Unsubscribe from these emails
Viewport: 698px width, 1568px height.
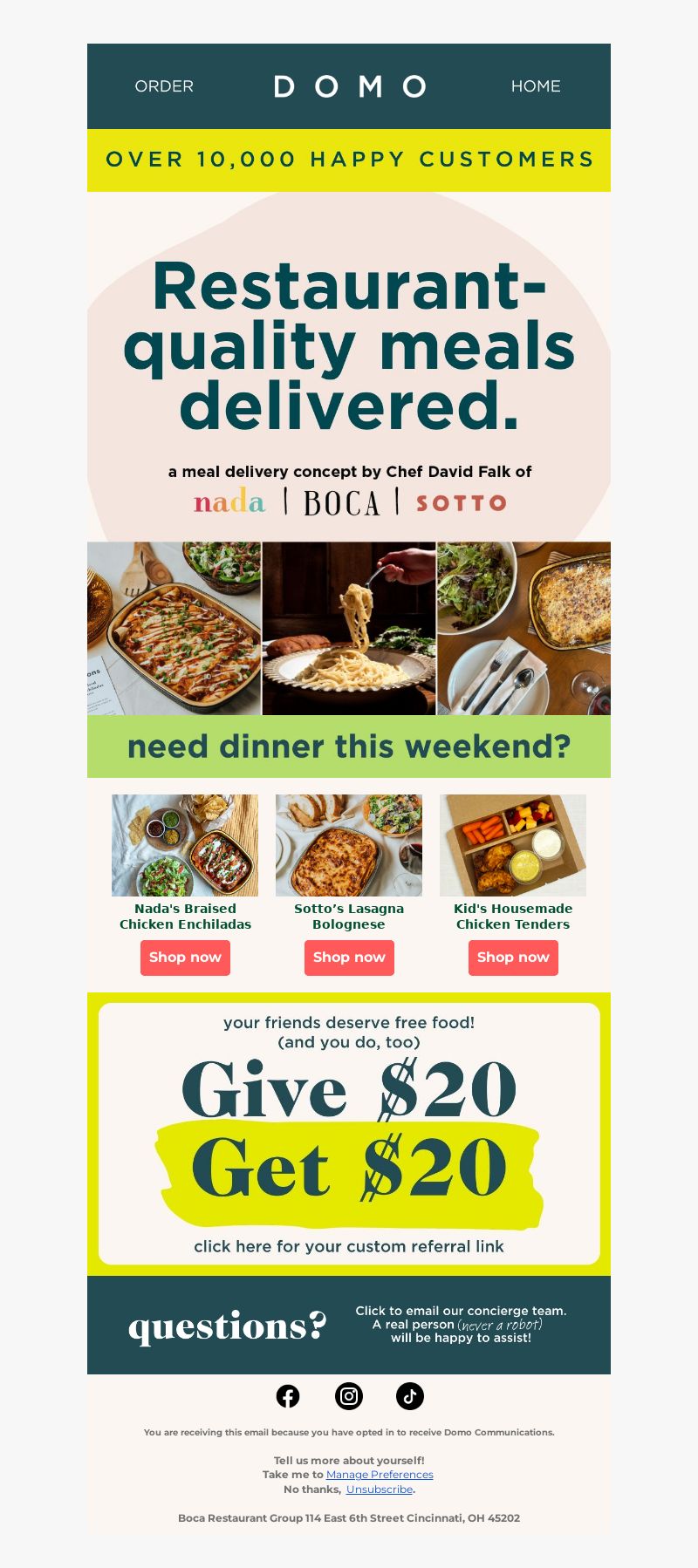point(380,1490)
